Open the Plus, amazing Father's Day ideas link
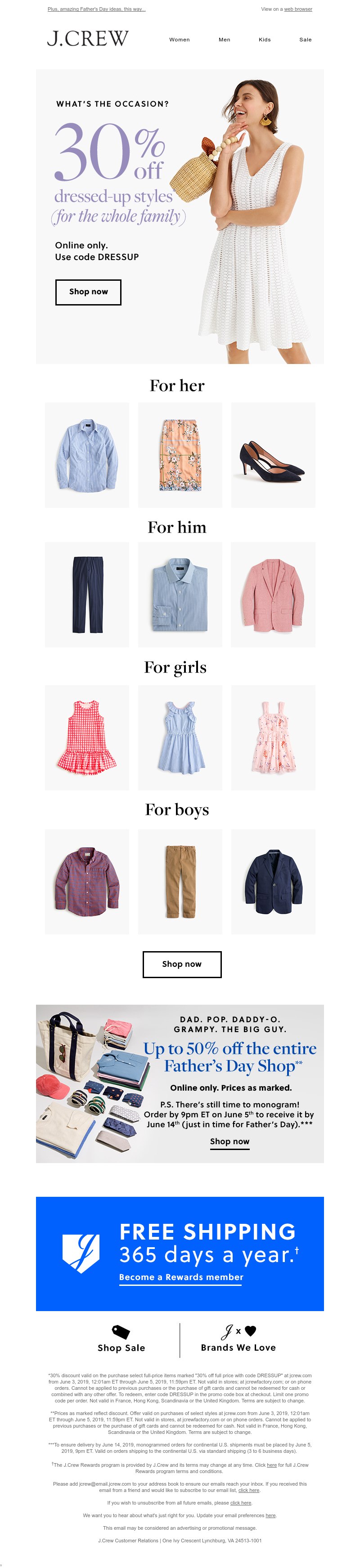 [96, 9]
